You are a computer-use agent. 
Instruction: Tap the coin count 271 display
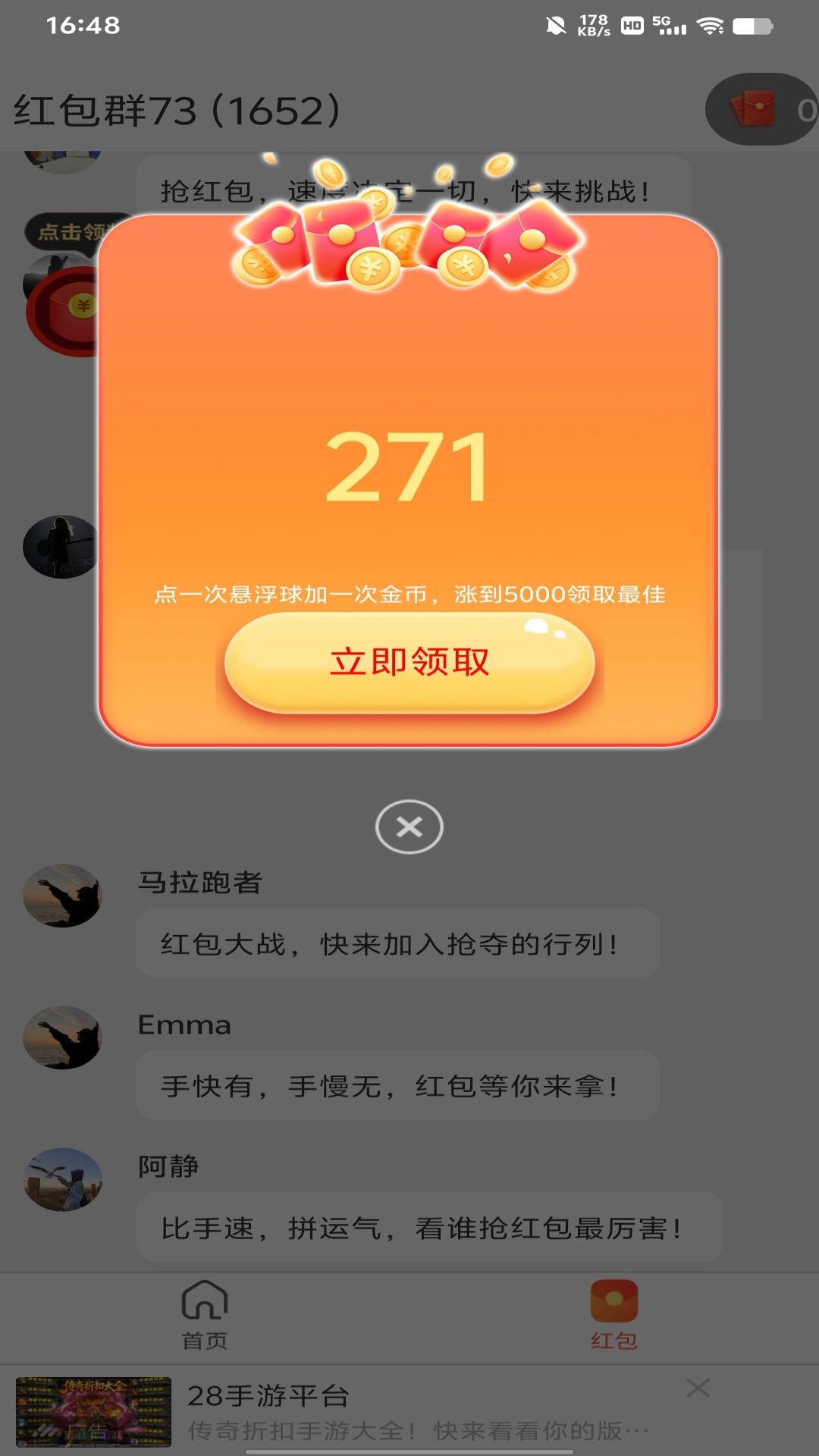coord(409,465)
